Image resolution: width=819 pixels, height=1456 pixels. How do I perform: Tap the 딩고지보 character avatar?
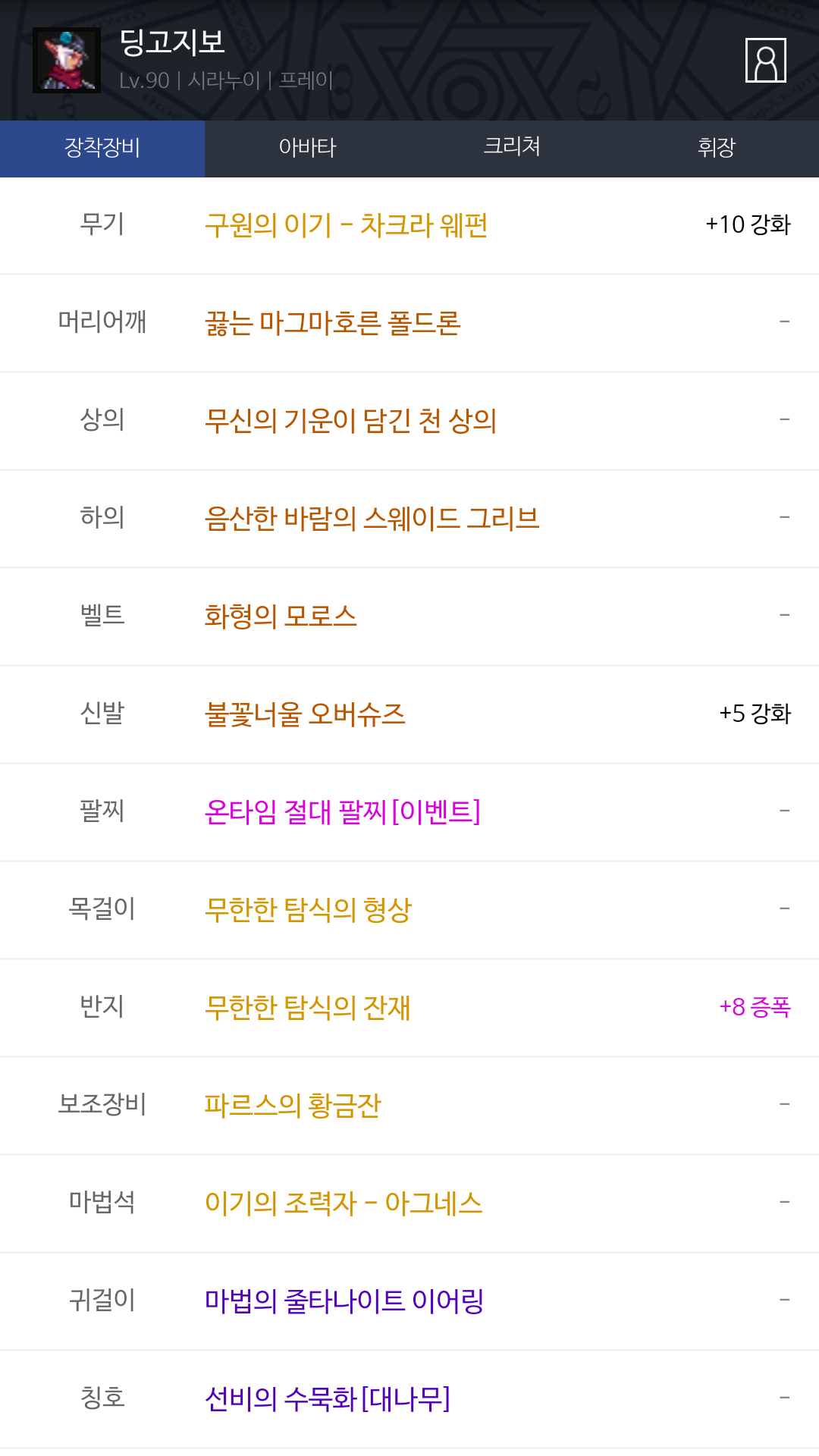coord(67,60)
